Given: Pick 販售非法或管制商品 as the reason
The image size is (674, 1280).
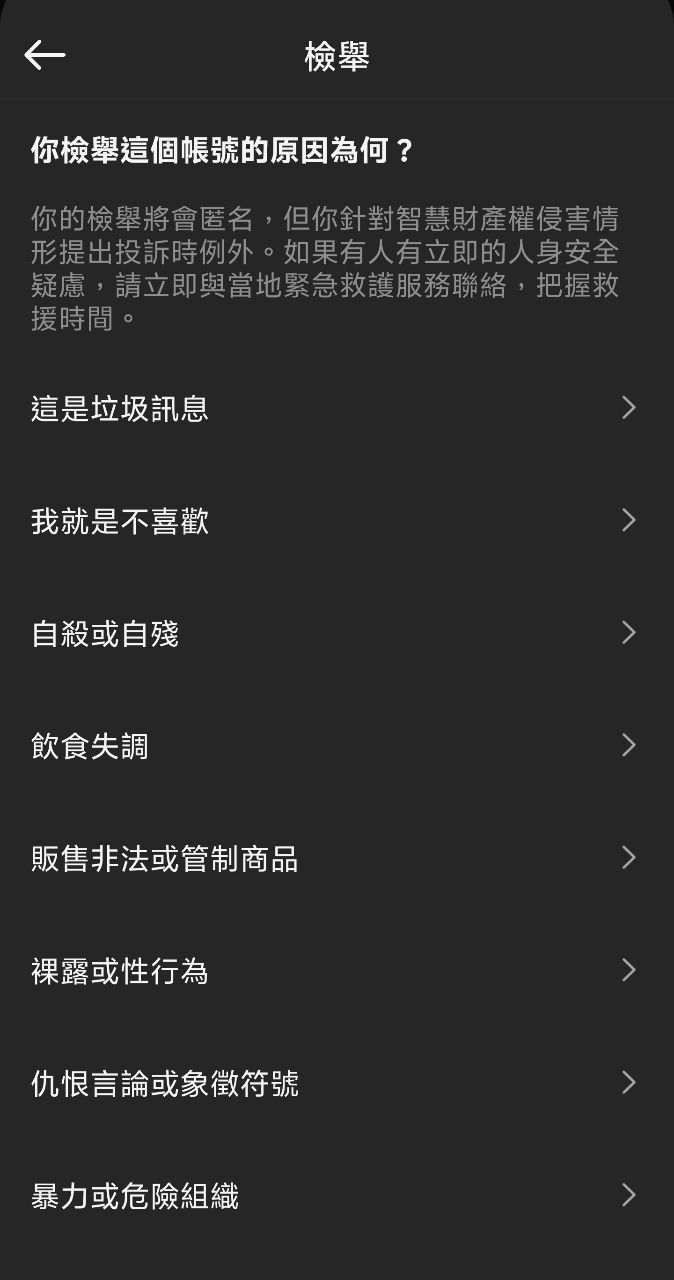Looking at the screenshot, I should point(336,858).
